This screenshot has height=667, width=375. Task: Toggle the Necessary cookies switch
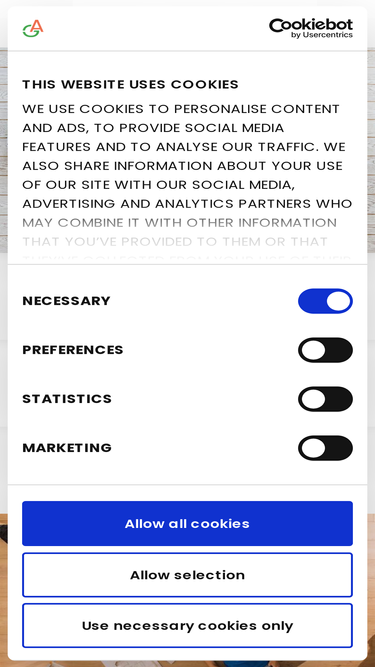[x=325, y=301]
